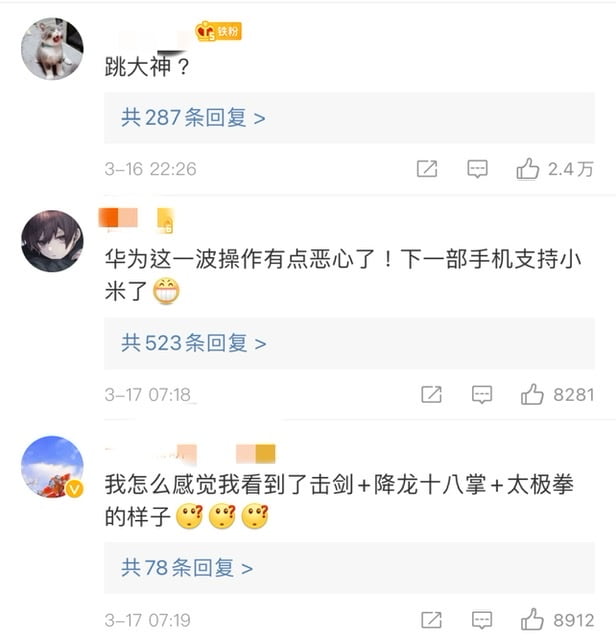This screenshot has width=616, height=640.
Task: Expand the 共523条回复 replies link
Action: 193,343
